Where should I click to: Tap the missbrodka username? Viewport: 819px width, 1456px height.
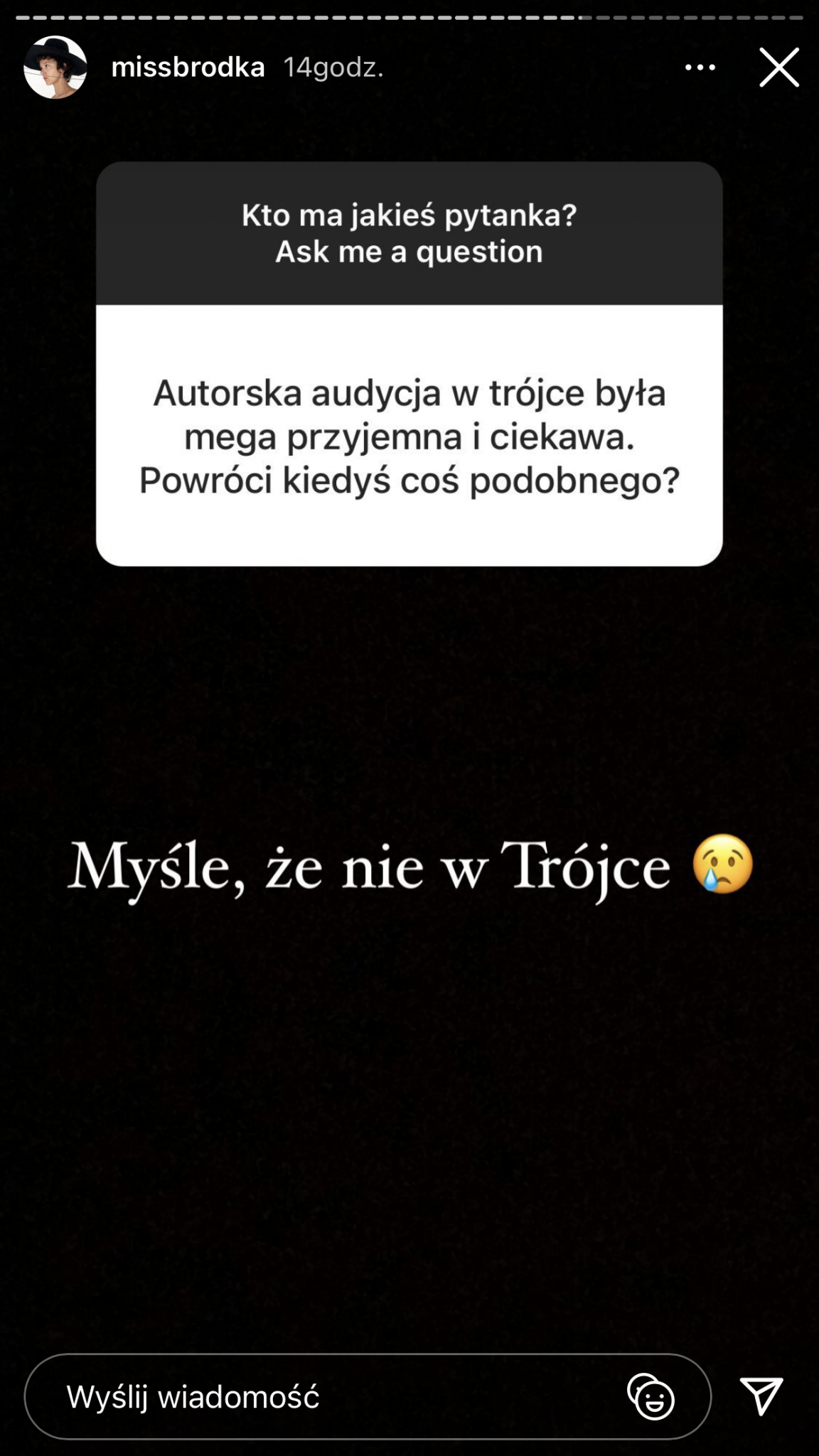(188, 68)
